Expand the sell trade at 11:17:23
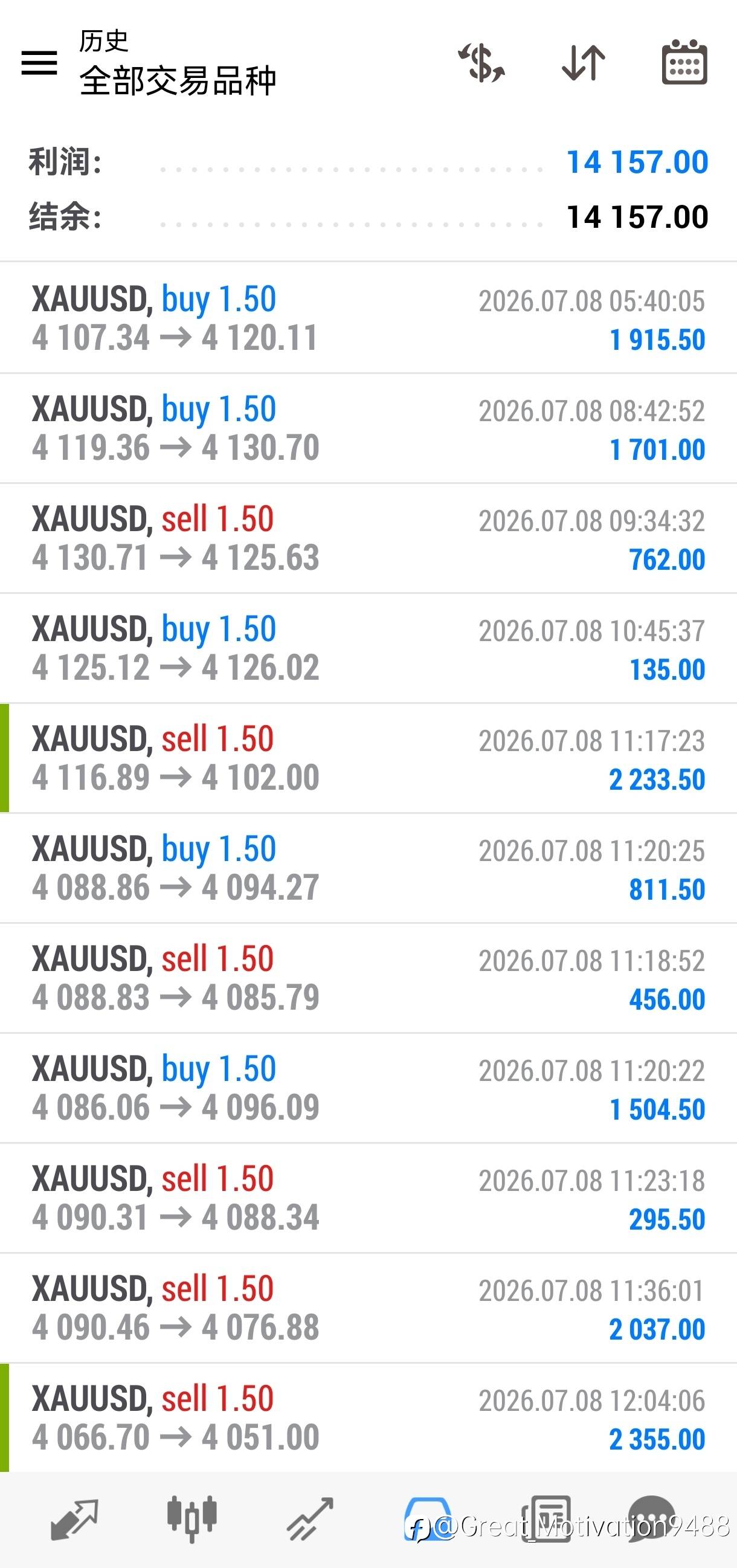The width and height of the screenshot is (737, 1568). (x=368, y=758)
